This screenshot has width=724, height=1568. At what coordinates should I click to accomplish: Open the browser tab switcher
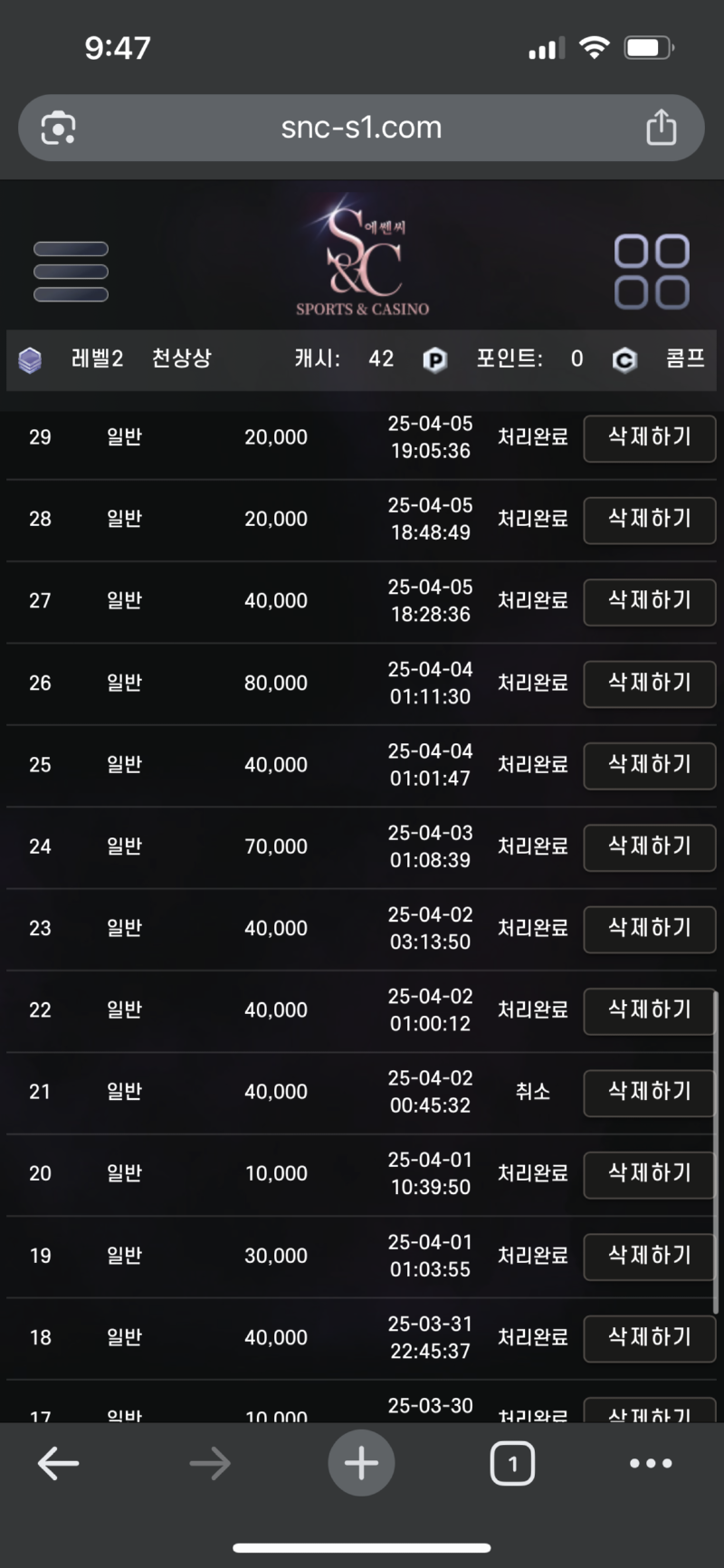point(512,1463)
